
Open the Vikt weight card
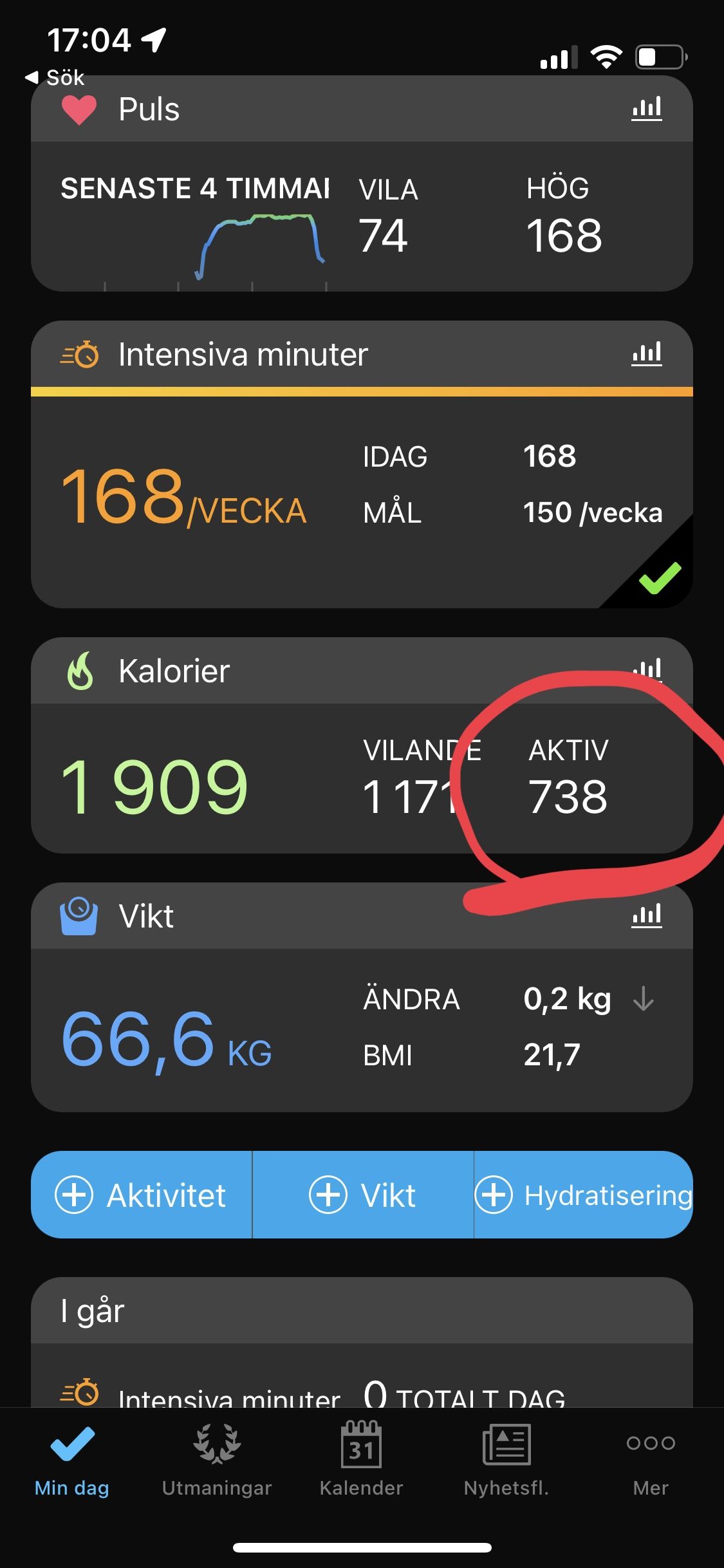[x=360, y=1030]
